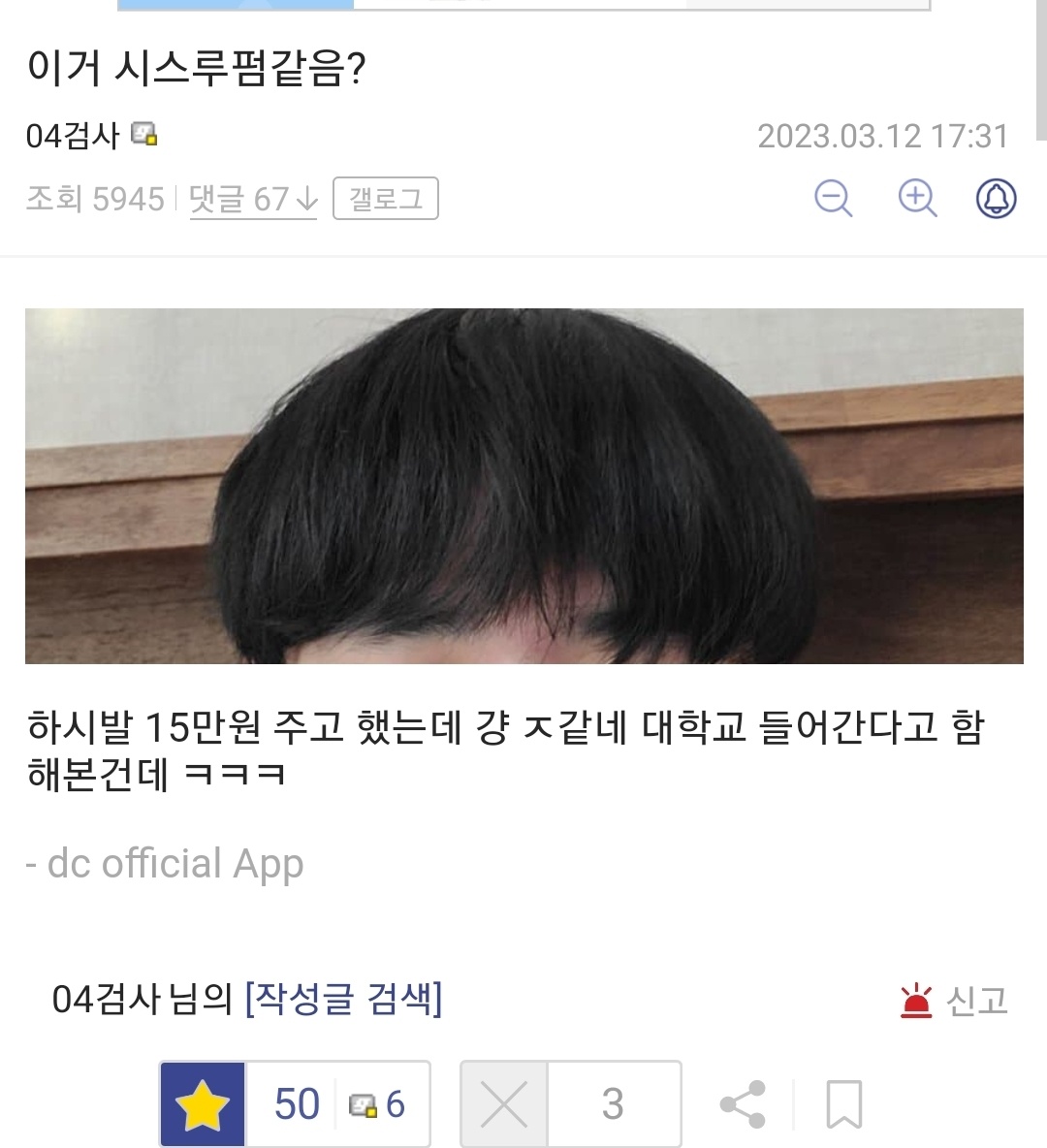Share this post
Screen dimensions: 1047x1148
tap(743, 1104)
